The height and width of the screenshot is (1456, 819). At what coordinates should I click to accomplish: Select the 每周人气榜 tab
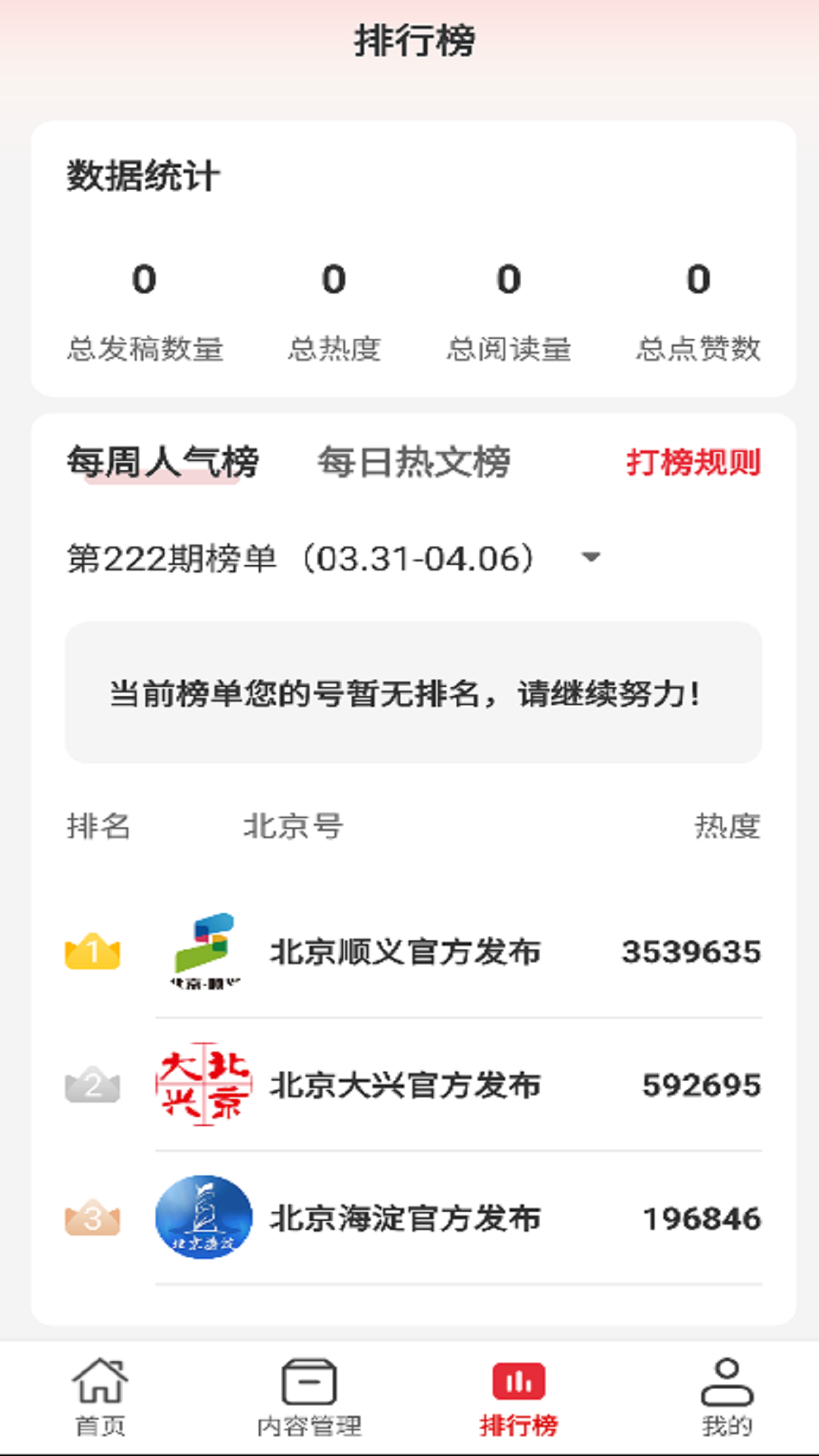click(162, 463)
